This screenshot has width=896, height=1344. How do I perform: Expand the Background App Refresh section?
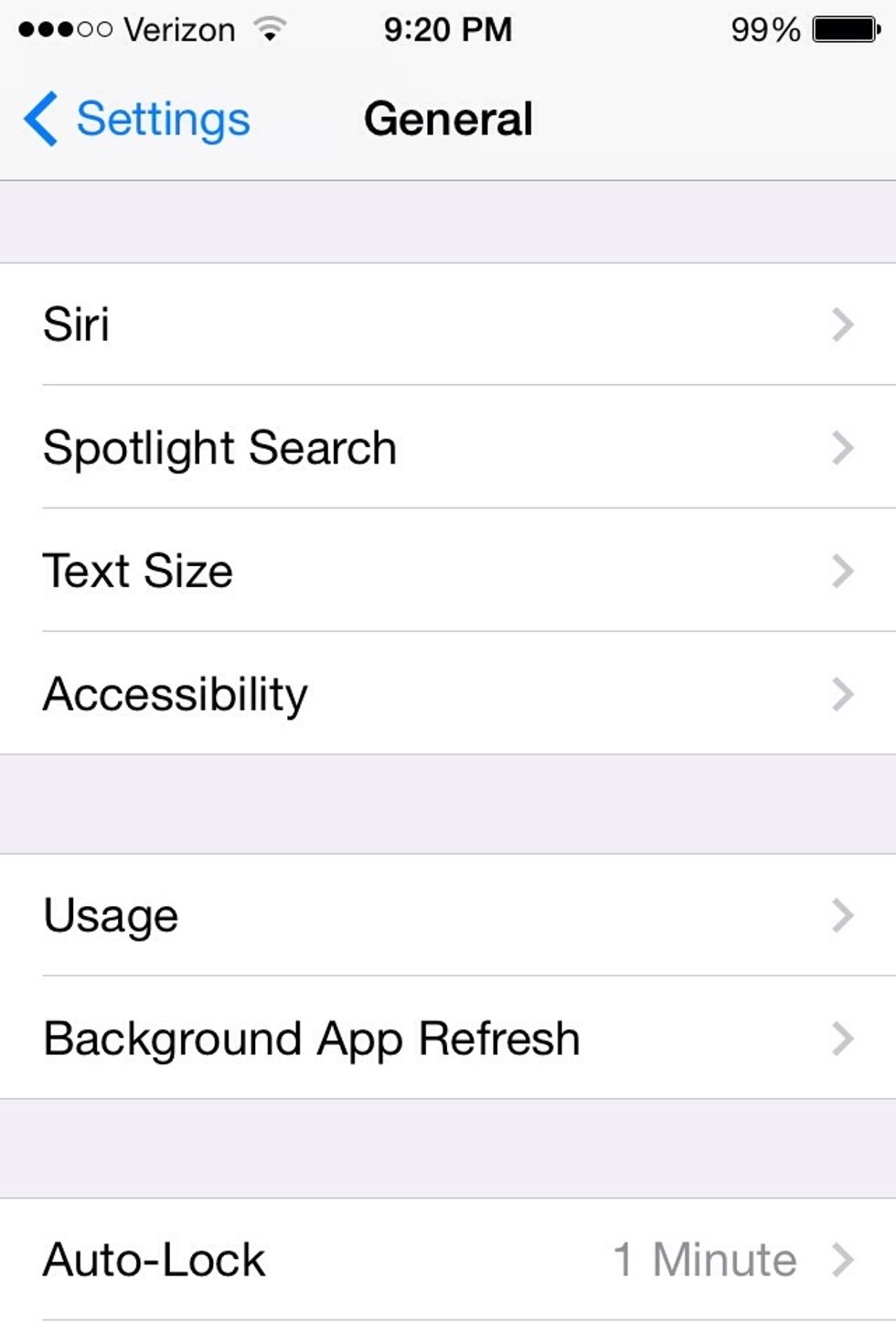pyautogui.click(x=366, y=1037)
